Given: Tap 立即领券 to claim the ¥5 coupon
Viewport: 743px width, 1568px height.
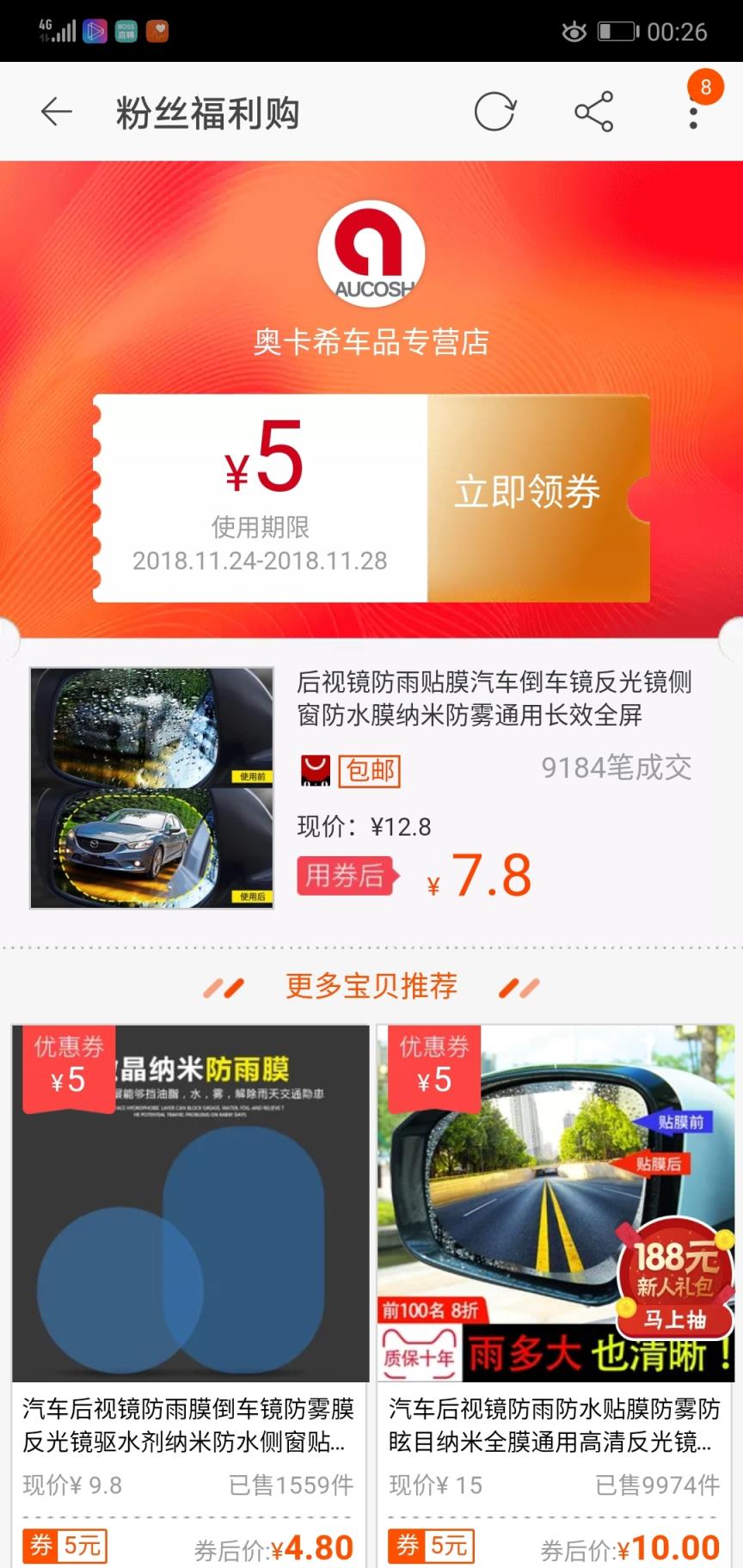Looking at the screenshot, I should [526, 493].
